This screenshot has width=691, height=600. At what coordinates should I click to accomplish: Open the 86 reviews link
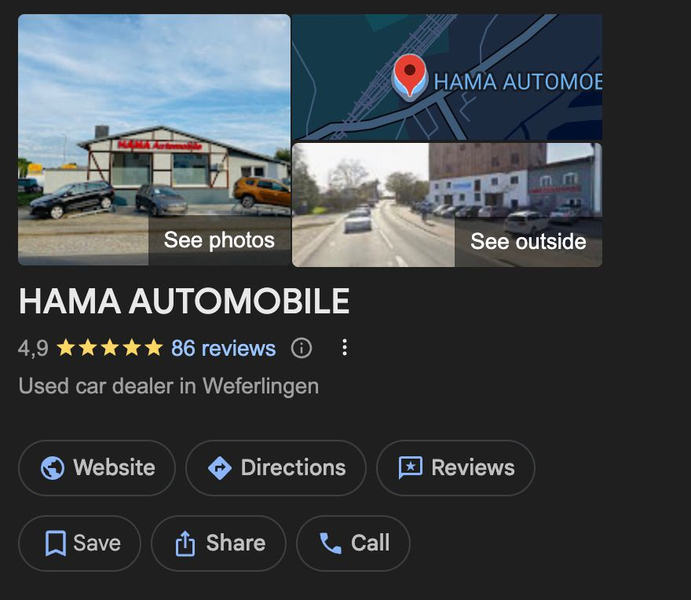223,348
